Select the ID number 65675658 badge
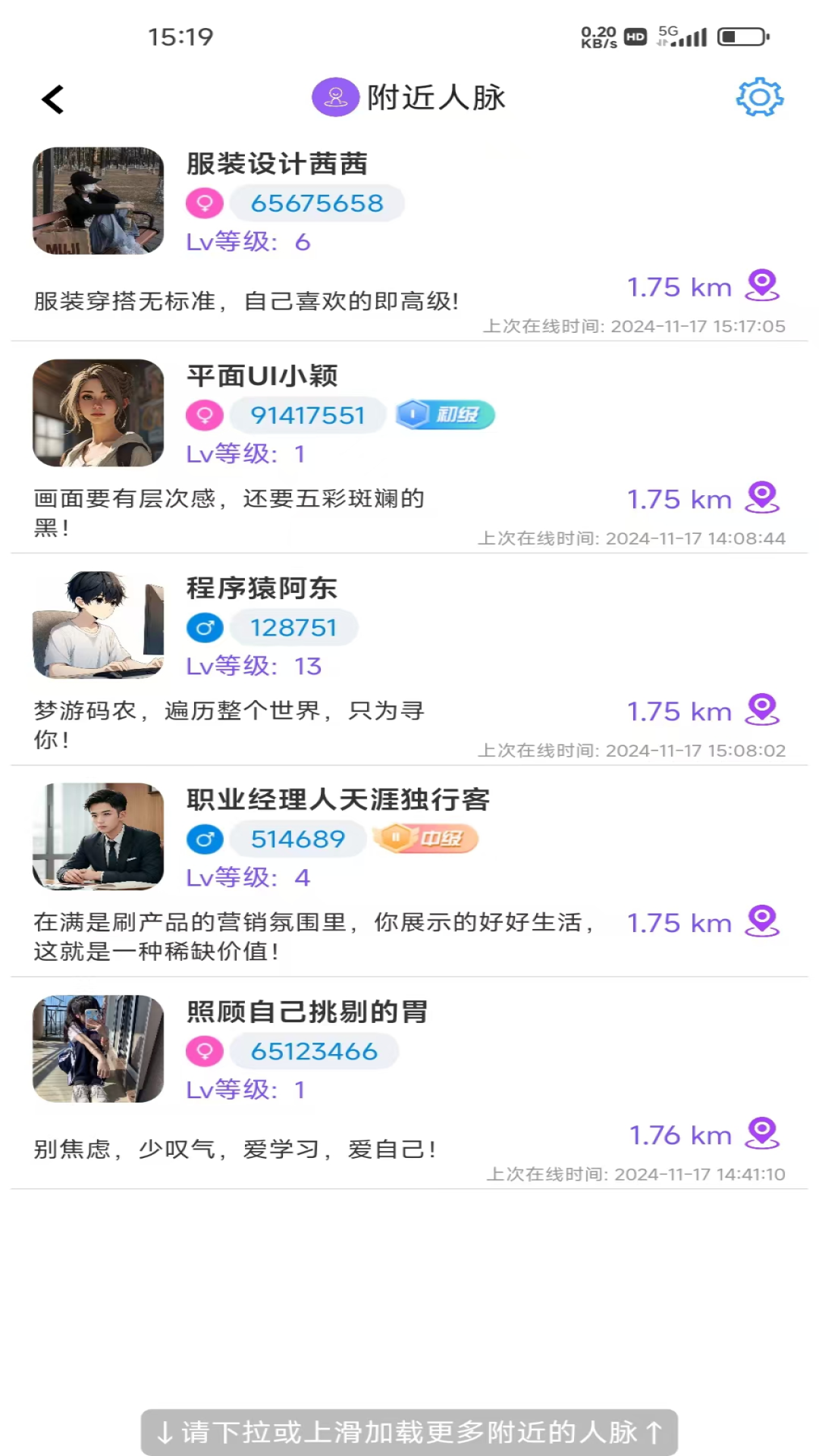Image resolution: width=819 pixels, height=1456 pixels. click(x=316, y=202)
